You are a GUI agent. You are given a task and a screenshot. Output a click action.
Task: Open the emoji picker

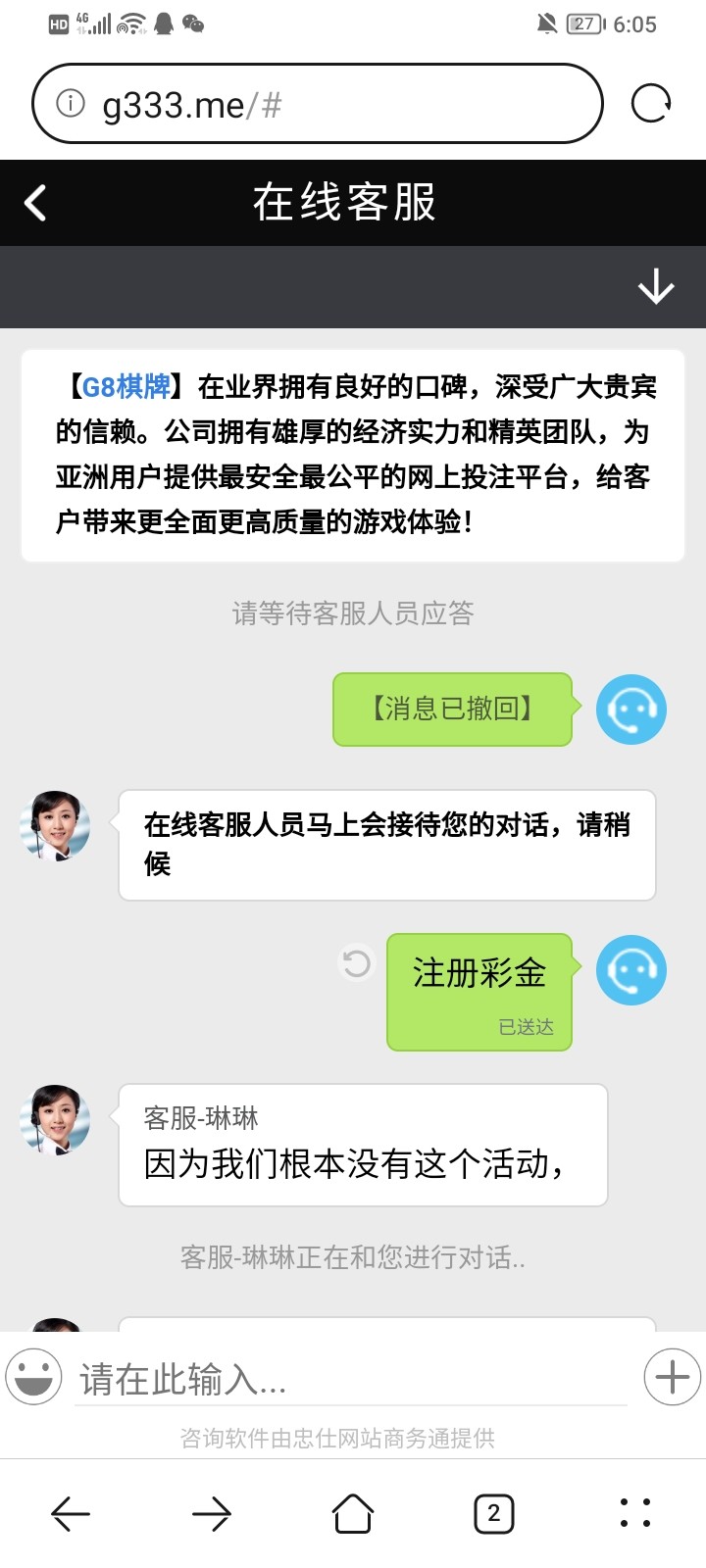34,1377
